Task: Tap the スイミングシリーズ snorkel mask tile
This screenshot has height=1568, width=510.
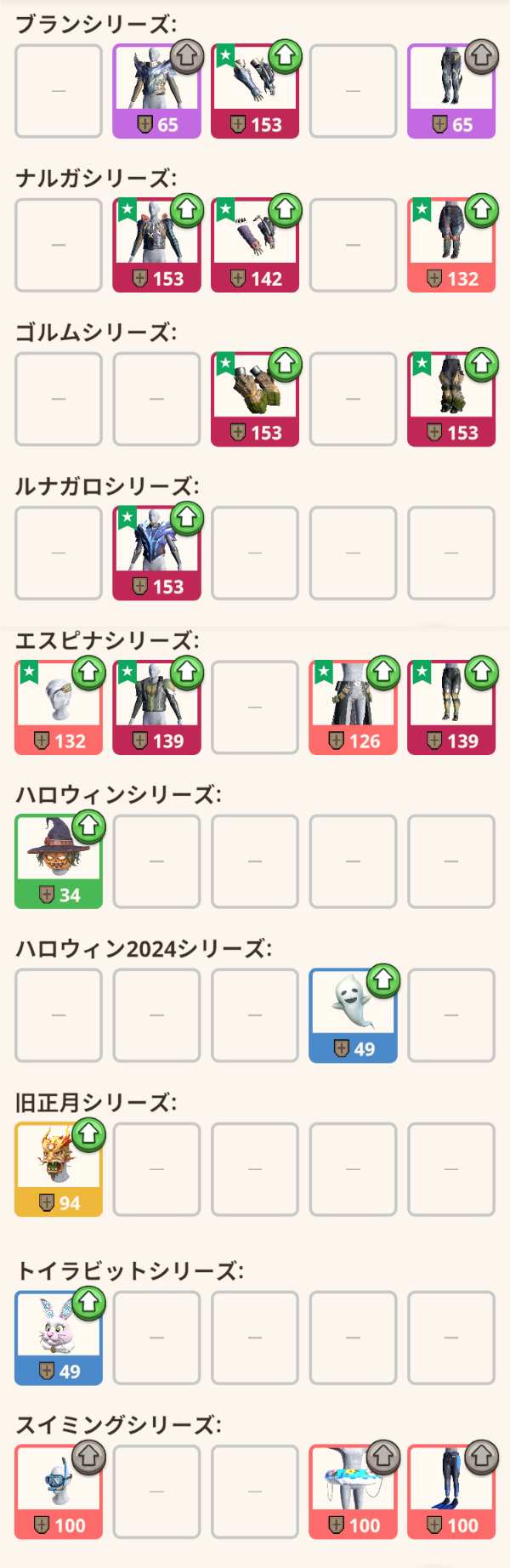Action: (59, 1491)
